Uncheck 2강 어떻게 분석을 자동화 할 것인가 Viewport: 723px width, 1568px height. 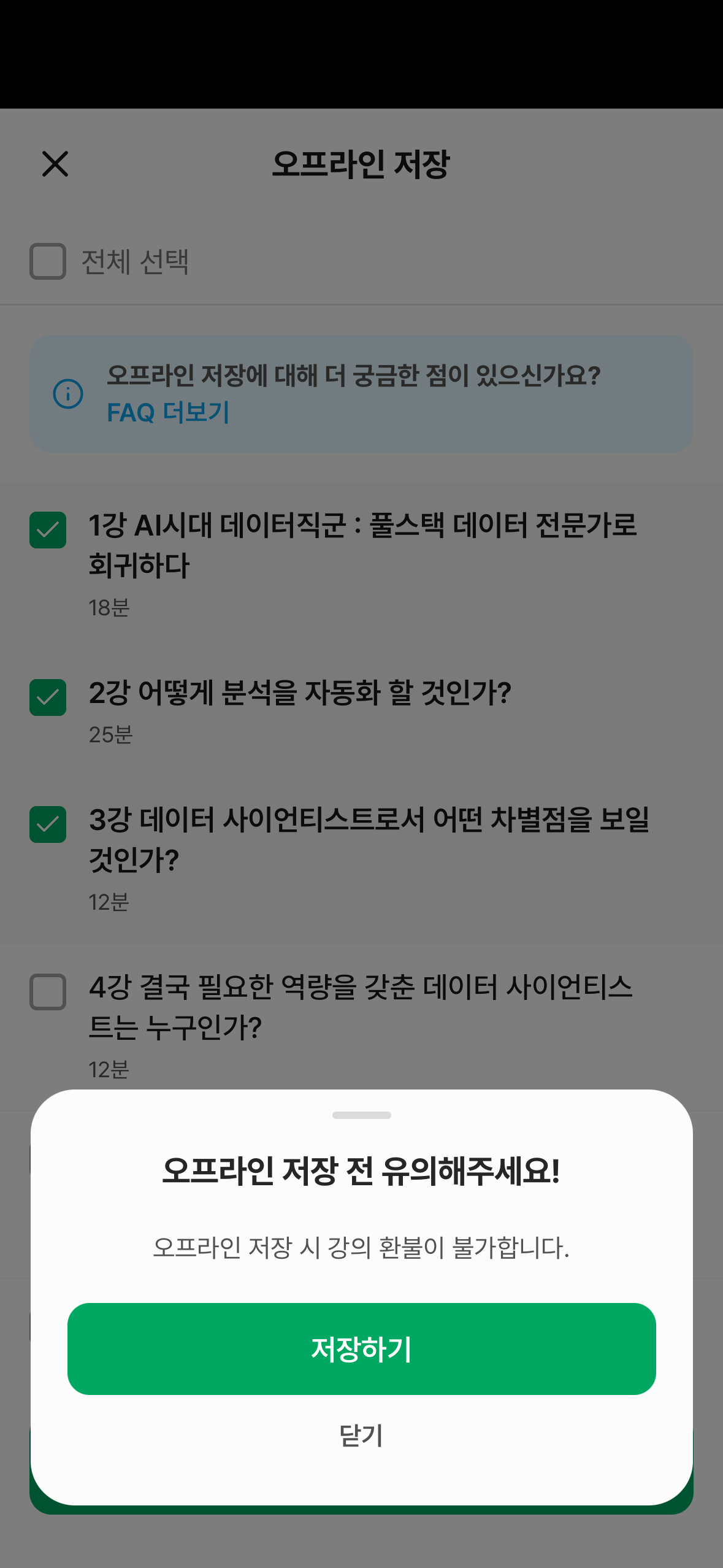48,698
